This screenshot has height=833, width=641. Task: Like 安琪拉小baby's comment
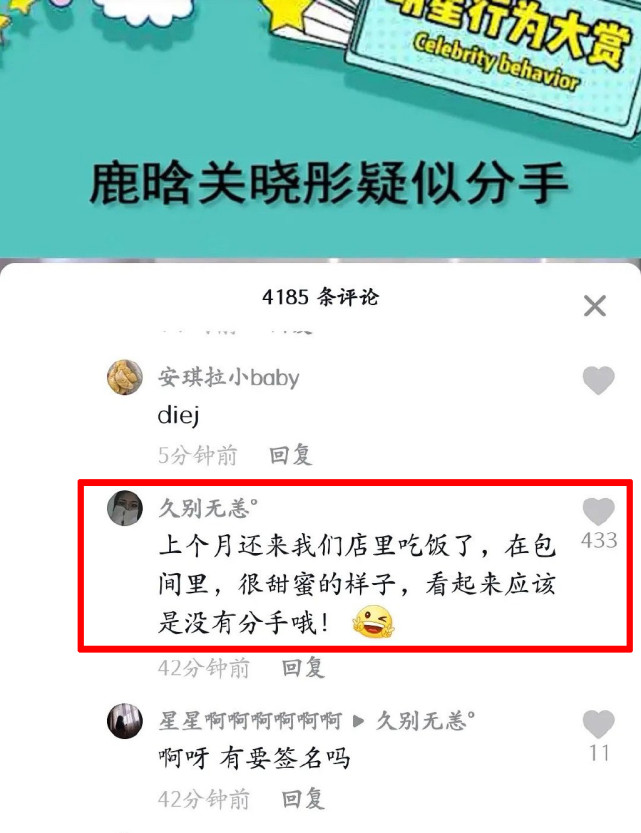(598, 380)
